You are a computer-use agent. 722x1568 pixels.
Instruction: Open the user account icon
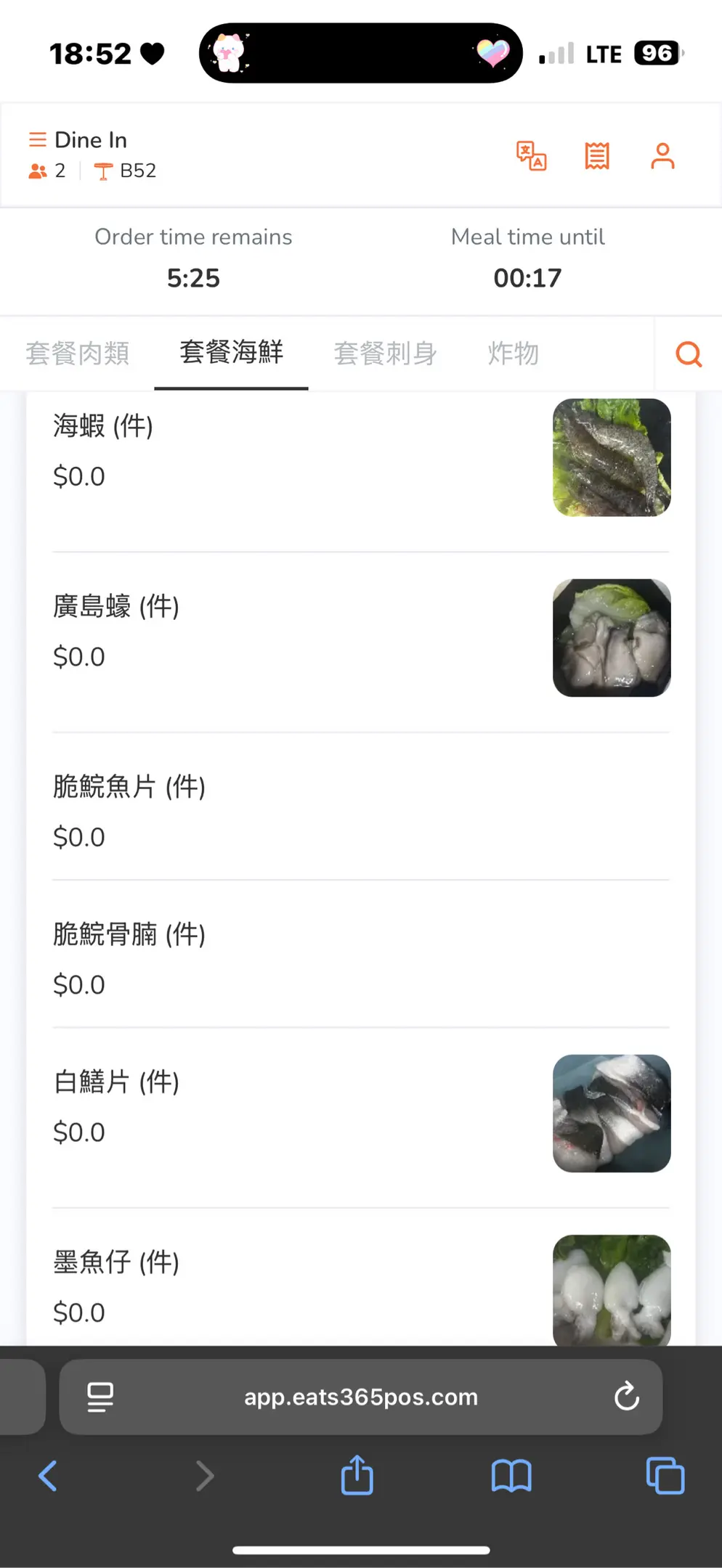point(662,155)
